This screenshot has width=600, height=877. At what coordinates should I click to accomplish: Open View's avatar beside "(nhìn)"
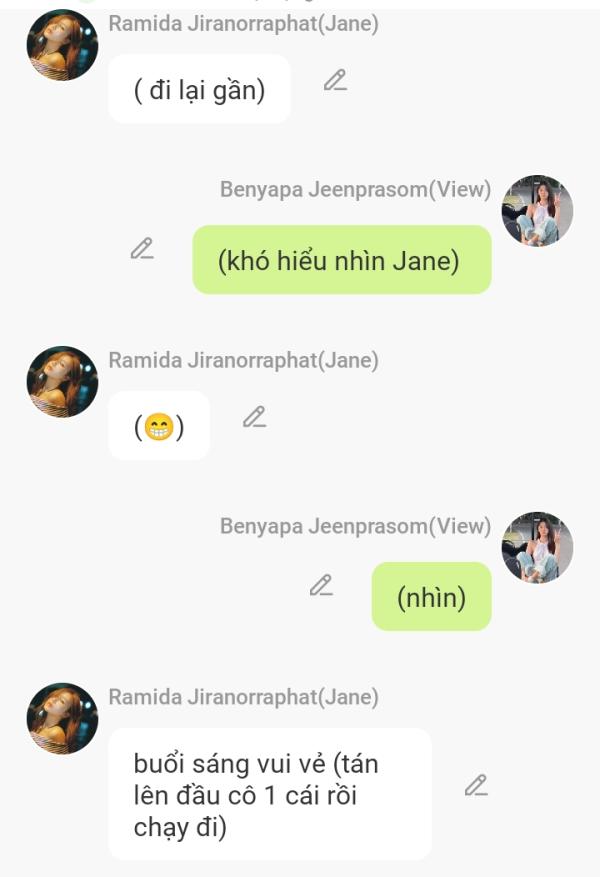[x=537, y=548]
